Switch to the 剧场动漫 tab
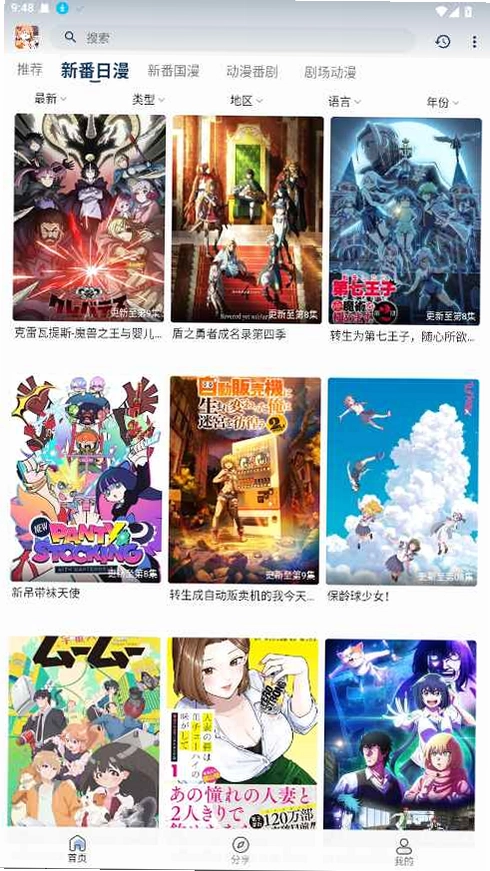This screenshot has height=871, width=490. coord(330,72)
